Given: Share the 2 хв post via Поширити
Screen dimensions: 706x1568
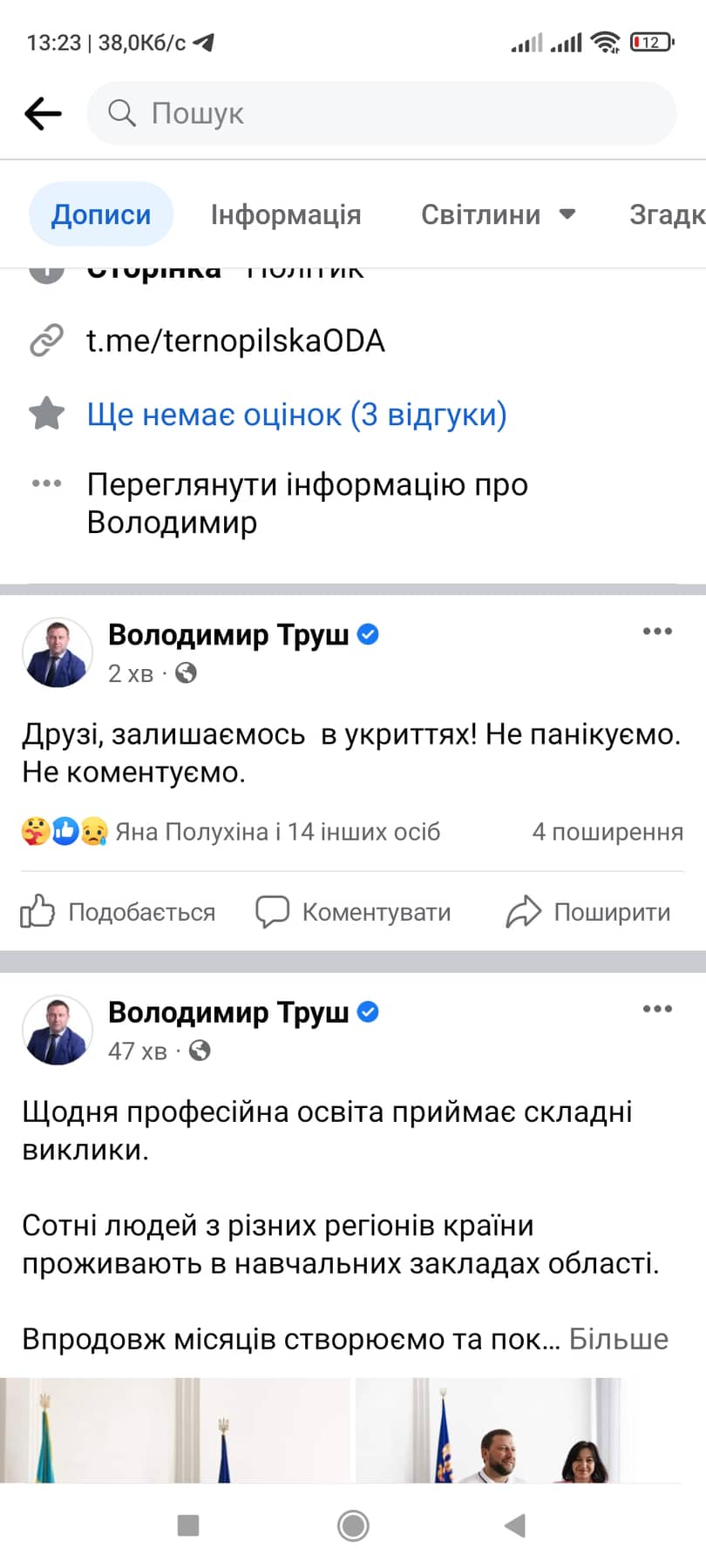Looking at the screenshot, I should click(x=588, y=912).
